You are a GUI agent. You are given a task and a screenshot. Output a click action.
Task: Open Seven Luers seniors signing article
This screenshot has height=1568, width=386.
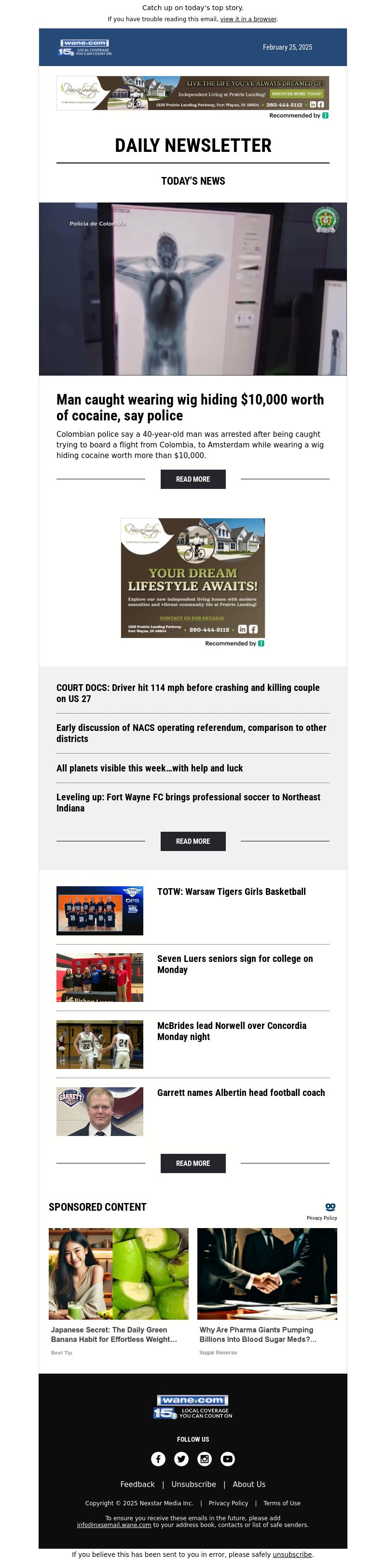[x=234, y=963]
